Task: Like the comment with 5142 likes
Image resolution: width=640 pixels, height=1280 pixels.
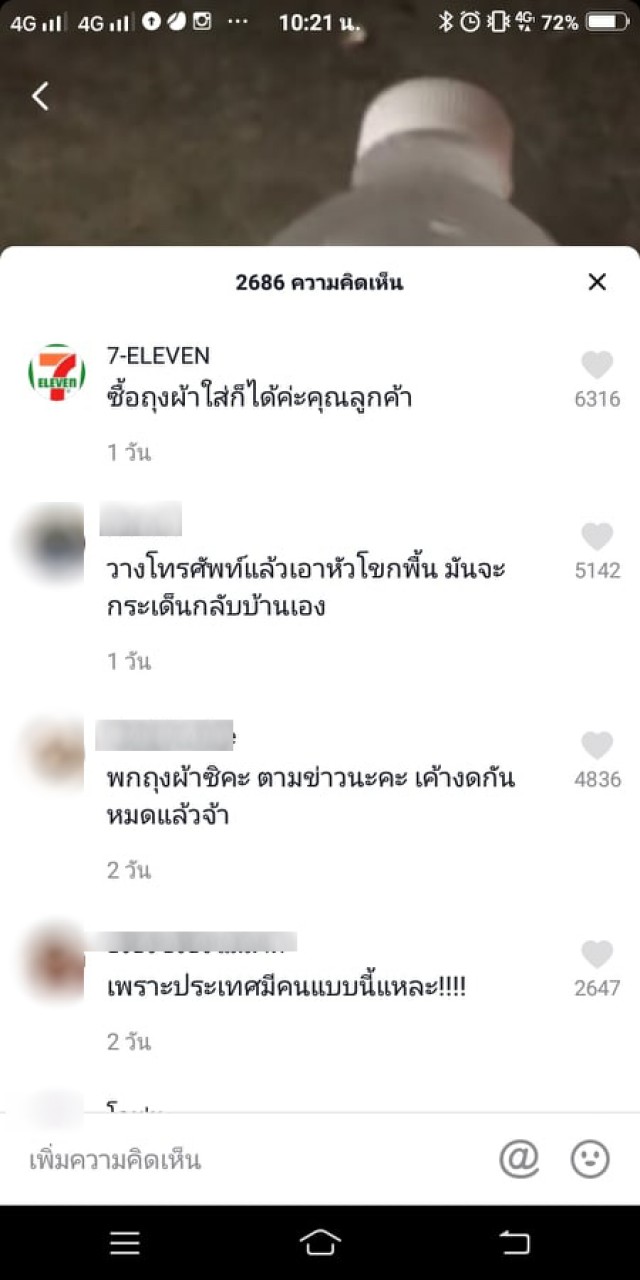Action: (597, 538)
